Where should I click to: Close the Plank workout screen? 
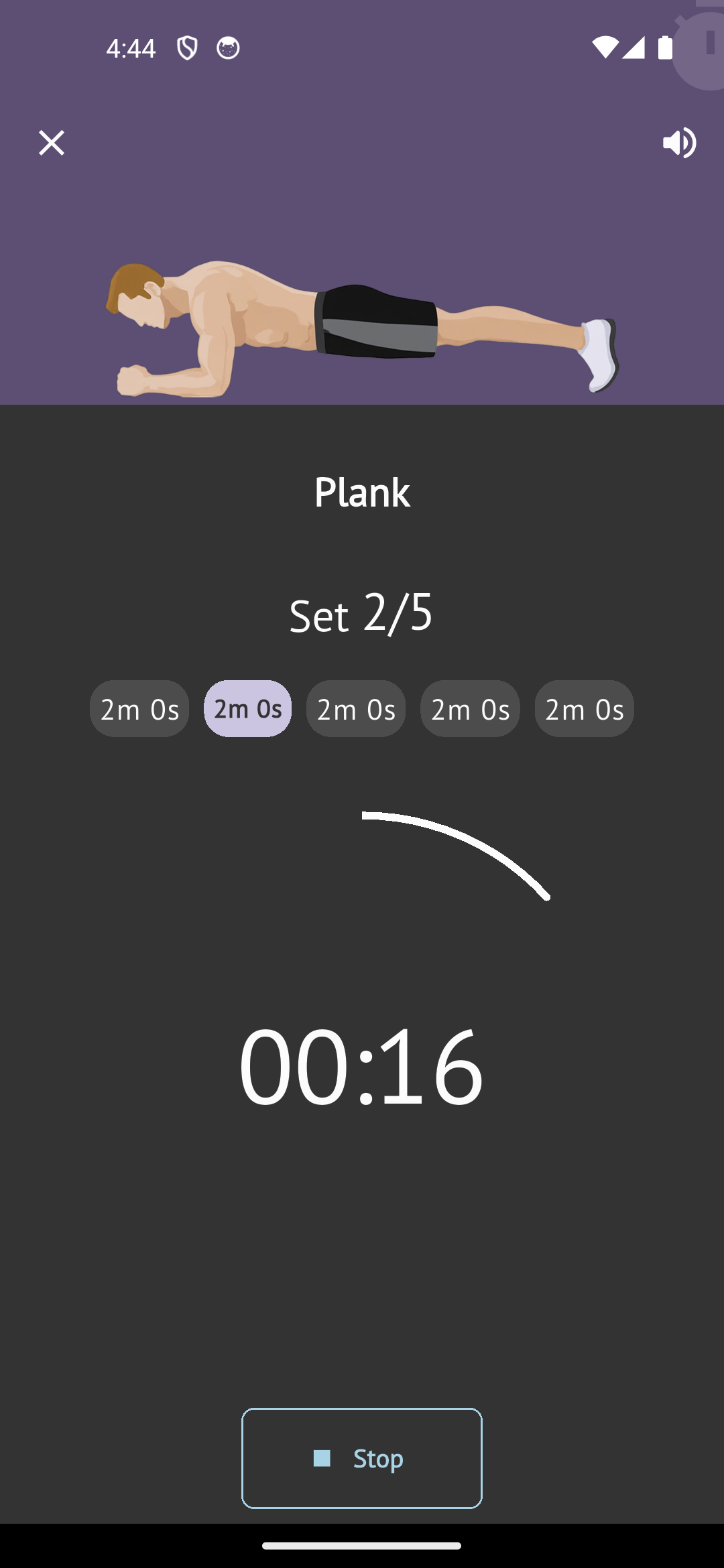(51, 142)
